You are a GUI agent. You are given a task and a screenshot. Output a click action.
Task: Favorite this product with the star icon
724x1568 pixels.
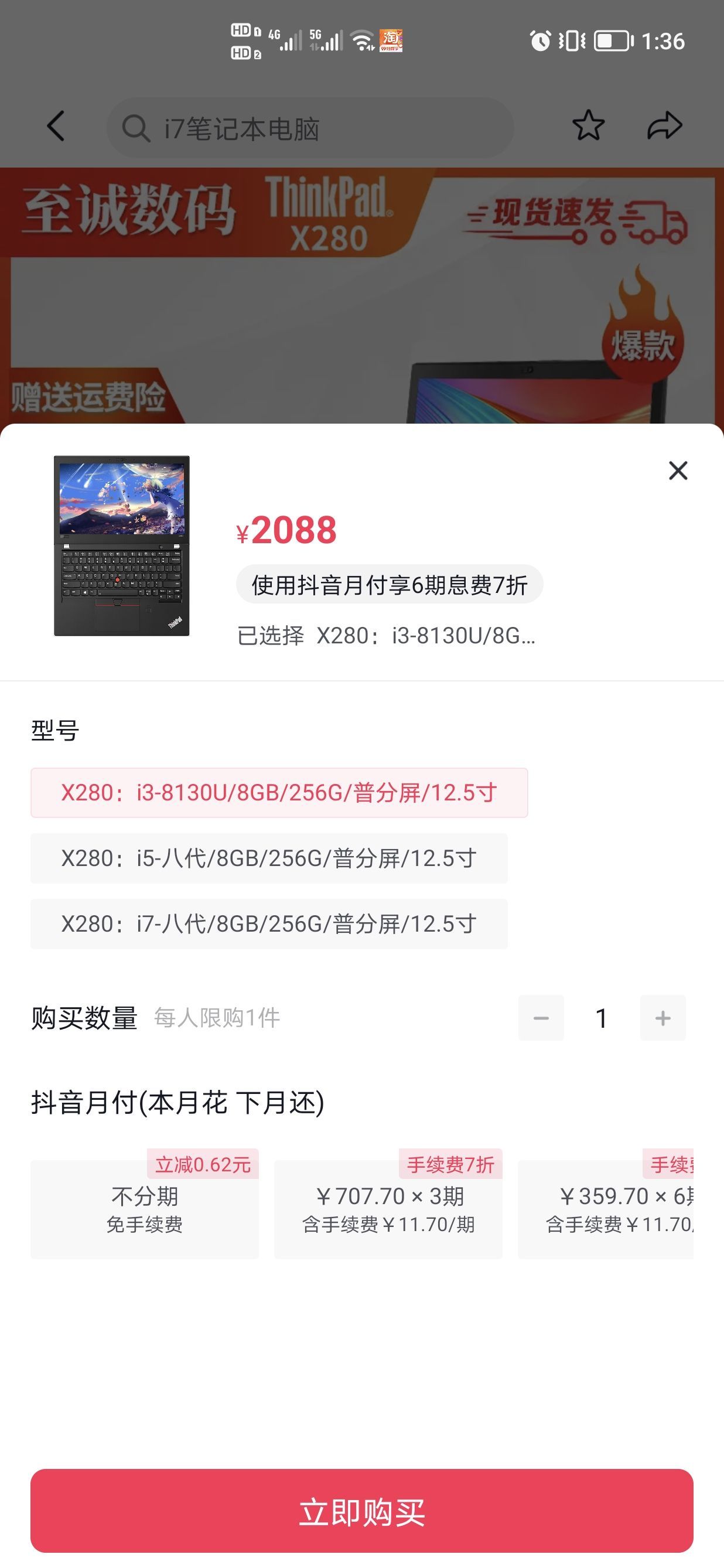(x=588, y=125)
